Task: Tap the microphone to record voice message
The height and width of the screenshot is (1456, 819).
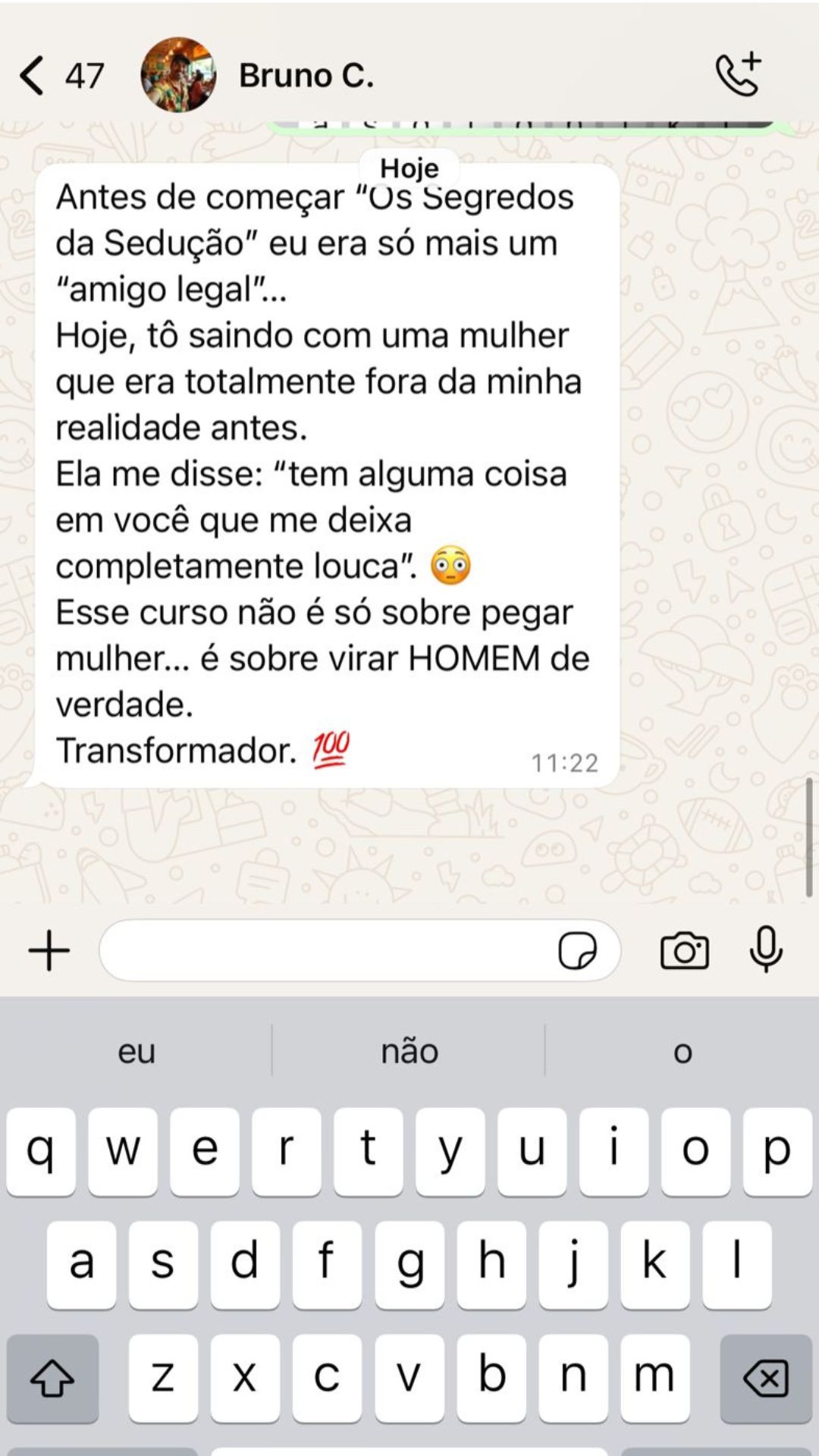Action: tap(766, 950)
